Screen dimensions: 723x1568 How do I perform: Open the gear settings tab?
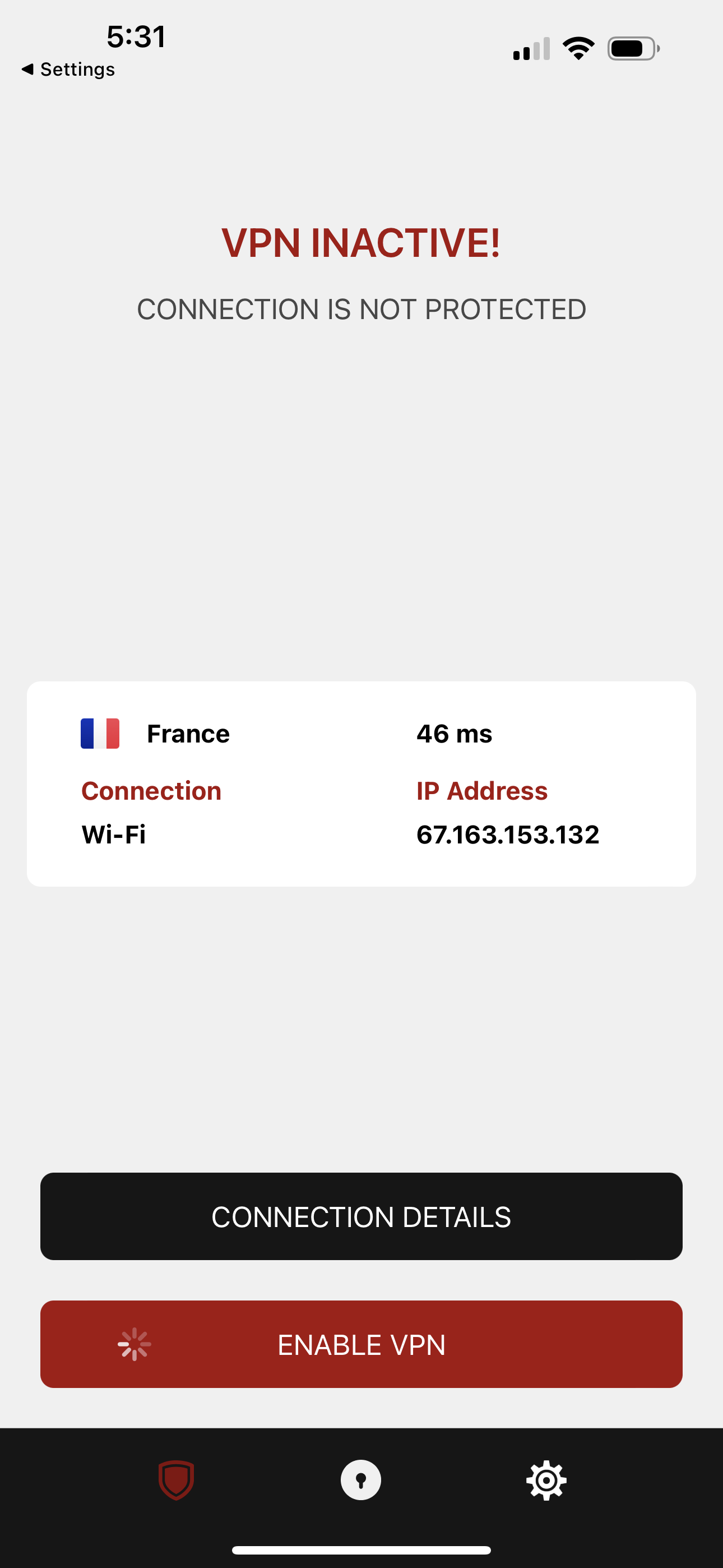546,1480
